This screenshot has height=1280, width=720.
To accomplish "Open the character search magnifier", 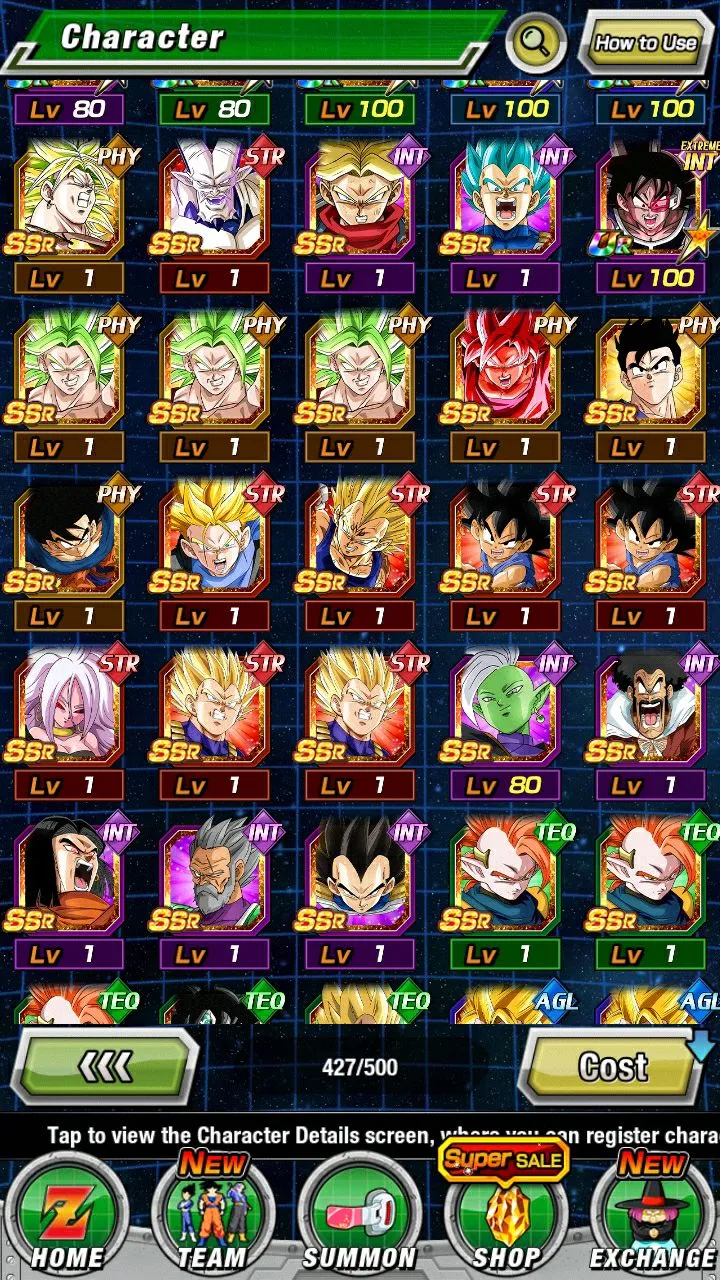I will [x=536, y=42].
